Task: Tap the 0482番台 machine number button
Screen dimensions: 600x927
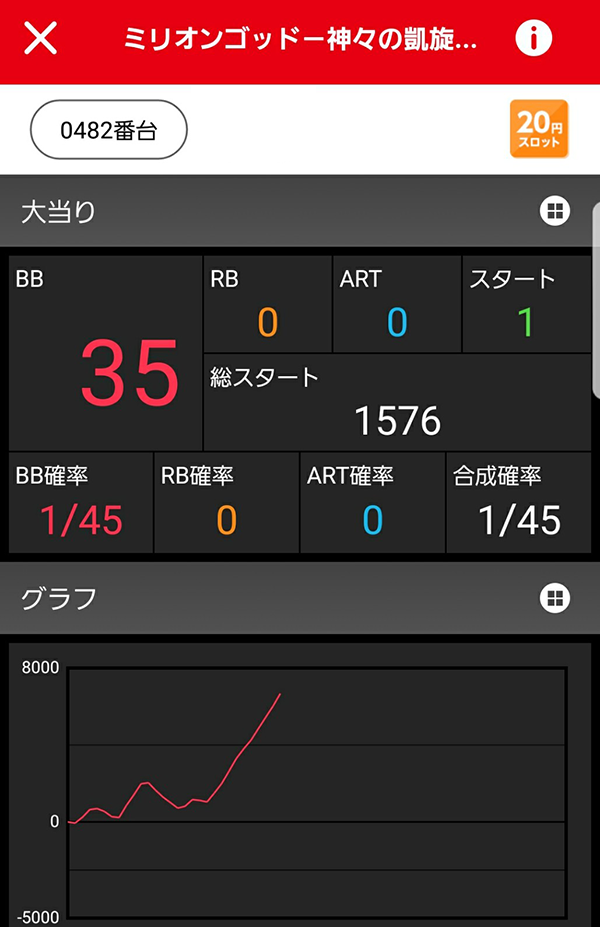Action: pos(109,131)
